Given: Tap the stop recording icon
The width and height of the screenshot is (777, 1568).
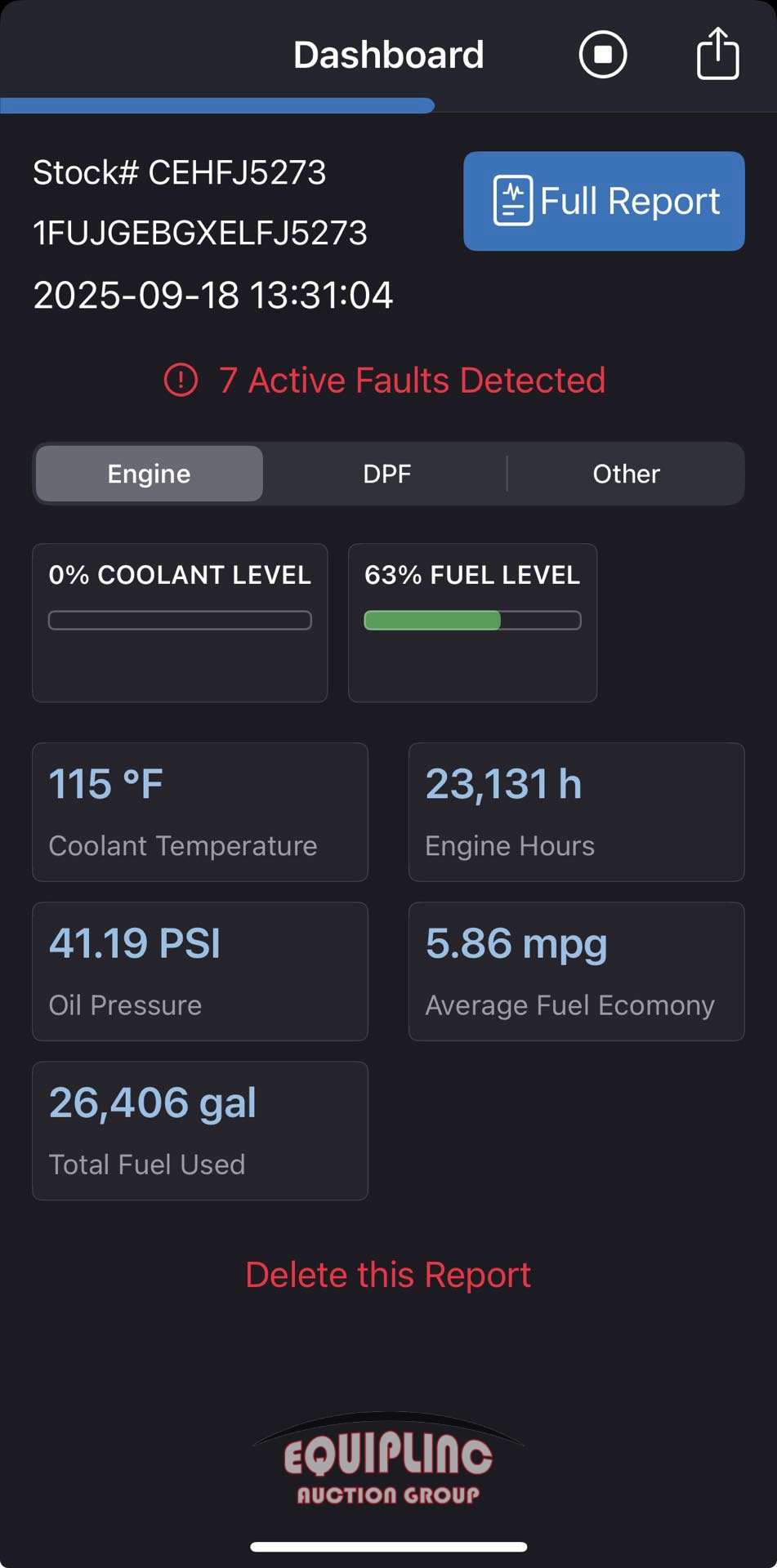Looking at the screenshot, I should (603, 55).
